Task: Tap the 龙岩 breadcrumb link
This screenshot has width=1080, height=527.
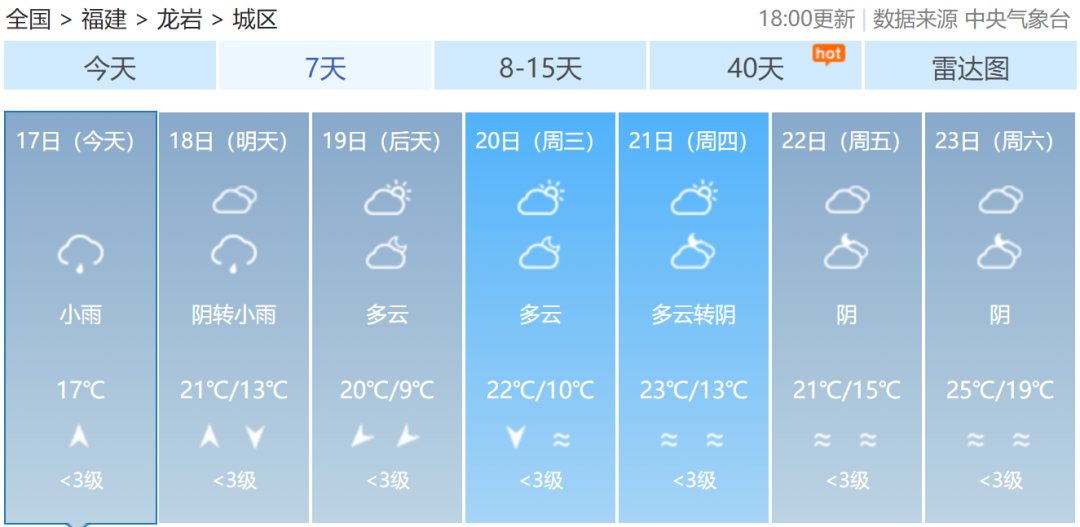Action: tap(179, 19)
